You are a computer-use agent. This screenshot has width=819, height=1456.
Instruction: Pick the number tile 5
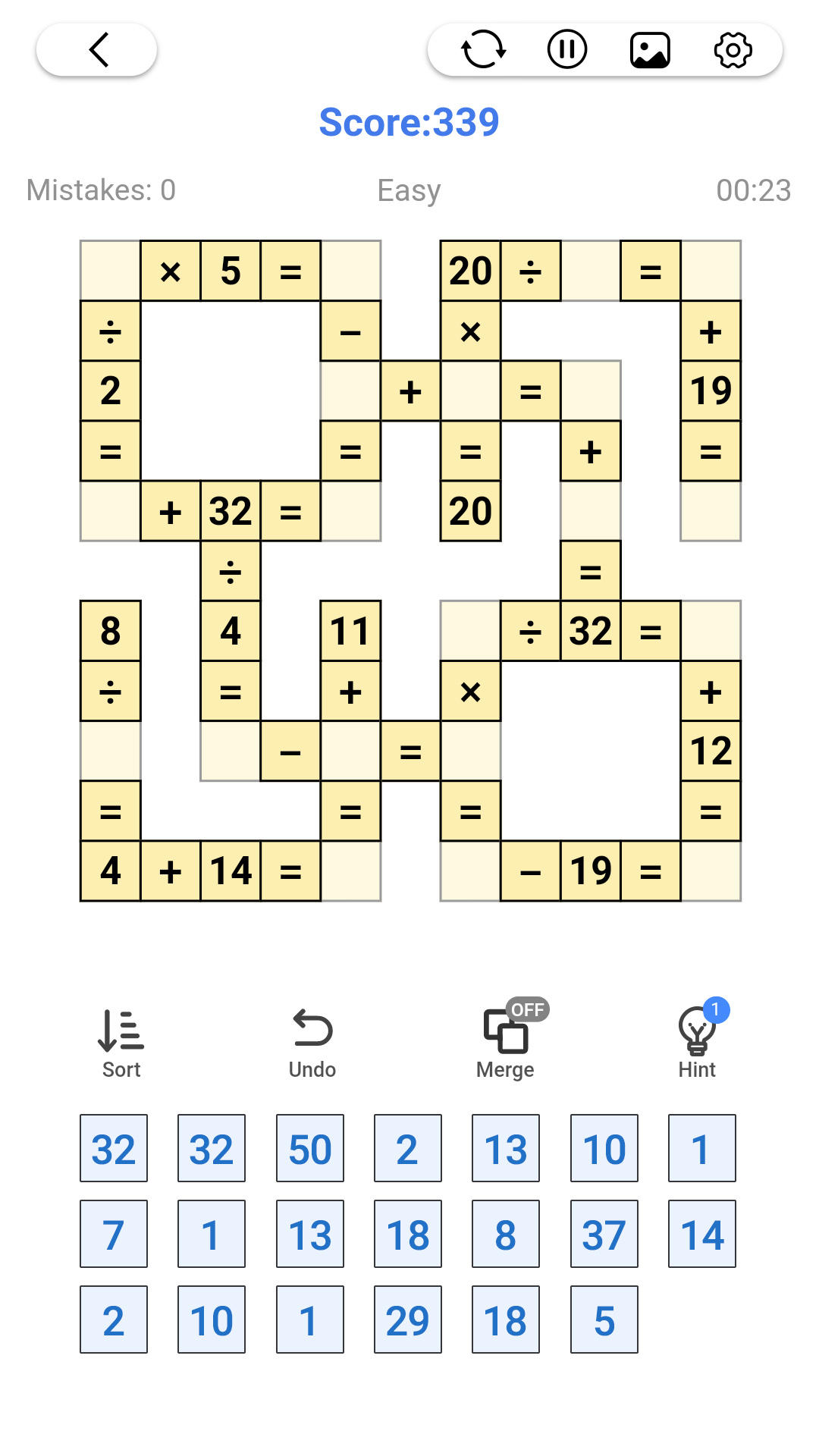(x=604, y=1319)
